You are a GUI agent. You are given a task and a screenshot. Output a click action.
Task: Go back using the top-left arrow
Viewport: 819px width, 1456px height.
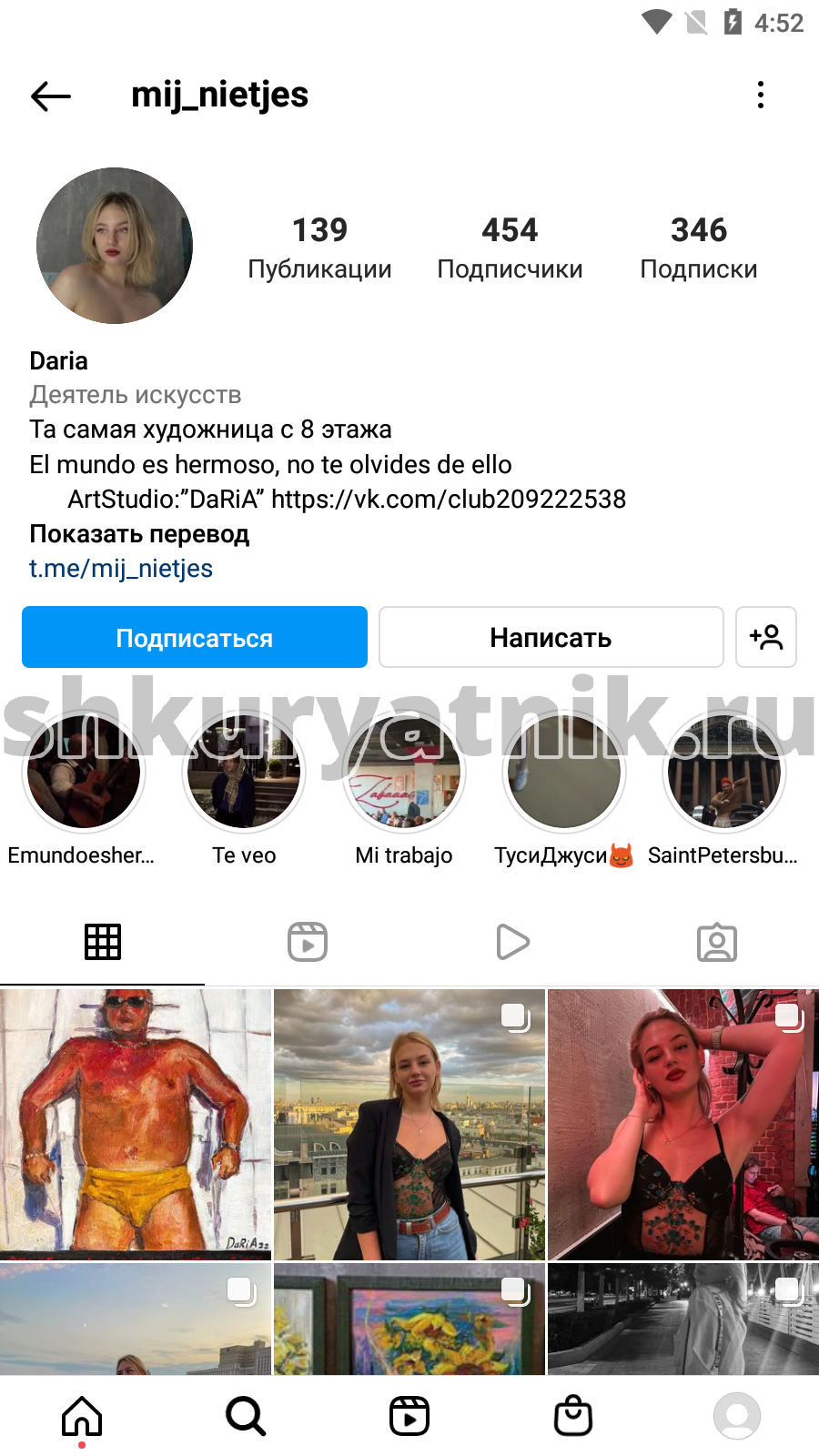(x=51, y=96)
